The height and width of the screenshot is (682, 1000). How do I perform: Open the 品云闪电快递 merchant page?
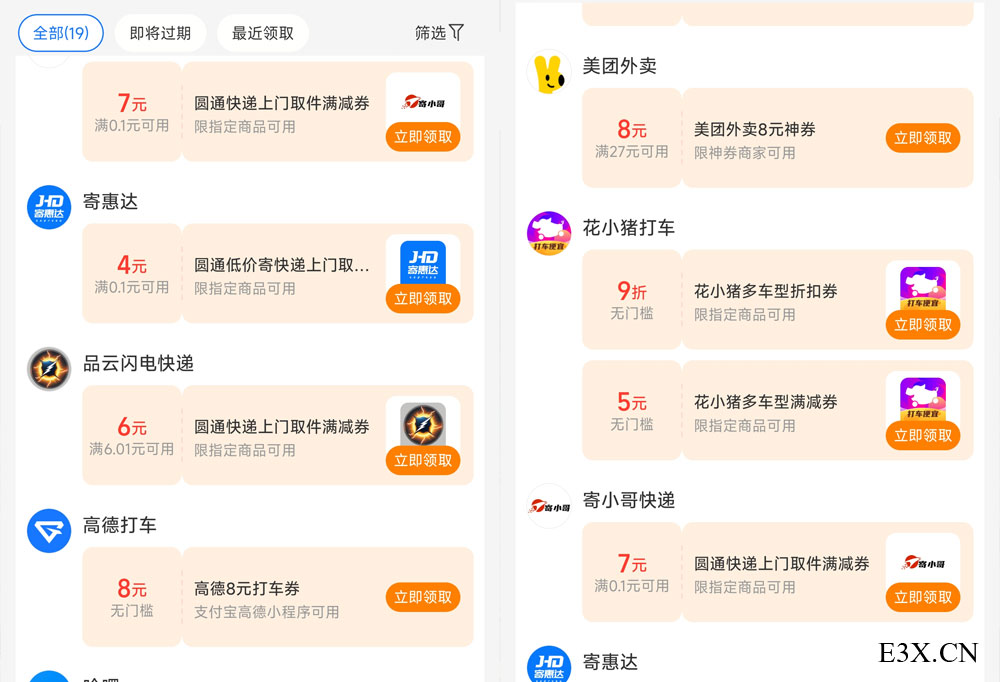pos(138,364)
